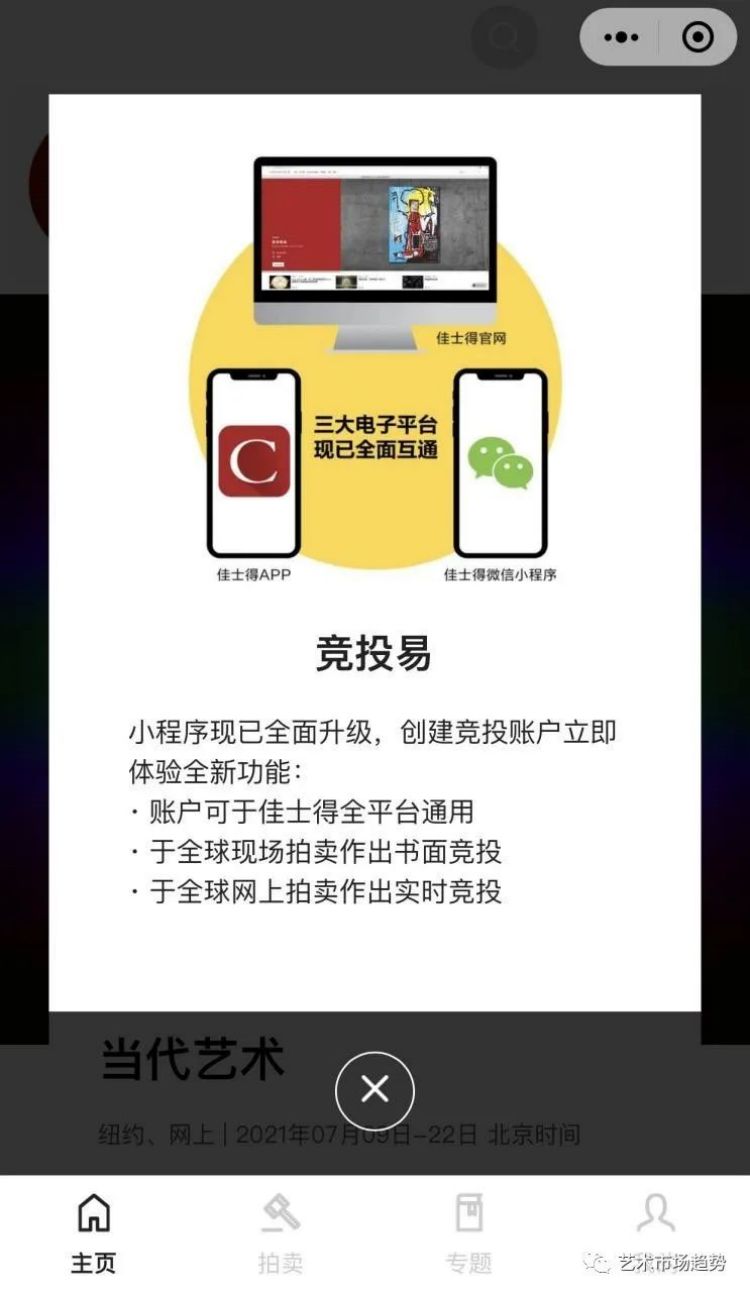Open the search icon at top
Screen dimensions: 750x1295
(503, 37)
